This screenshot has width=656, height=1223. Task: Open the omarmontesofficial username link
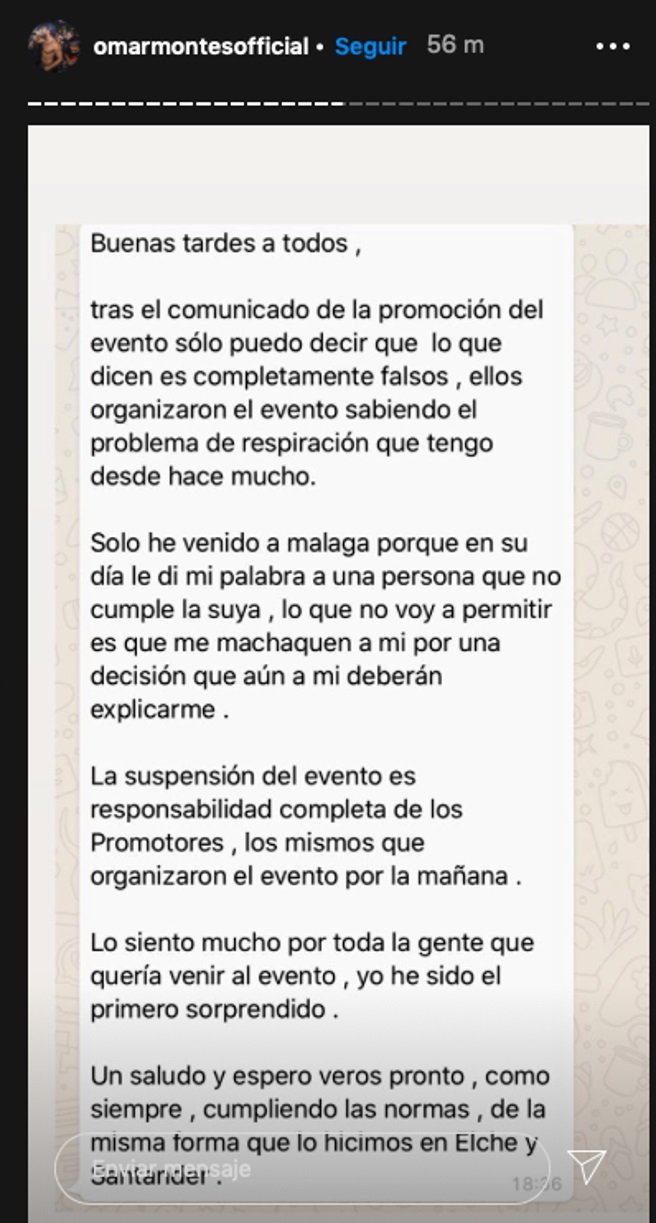pos(199,47)
